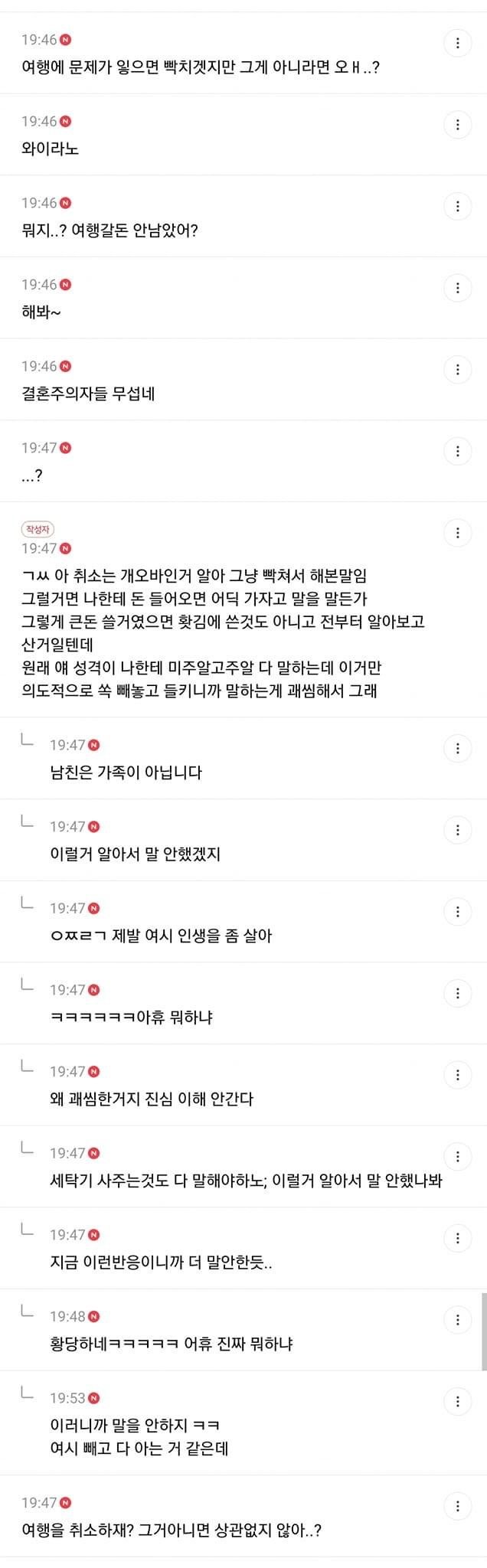
Task: Tap the menu on '왜 괘씸한거지 진심 이해 안간다'
Action: [457, 1075]
